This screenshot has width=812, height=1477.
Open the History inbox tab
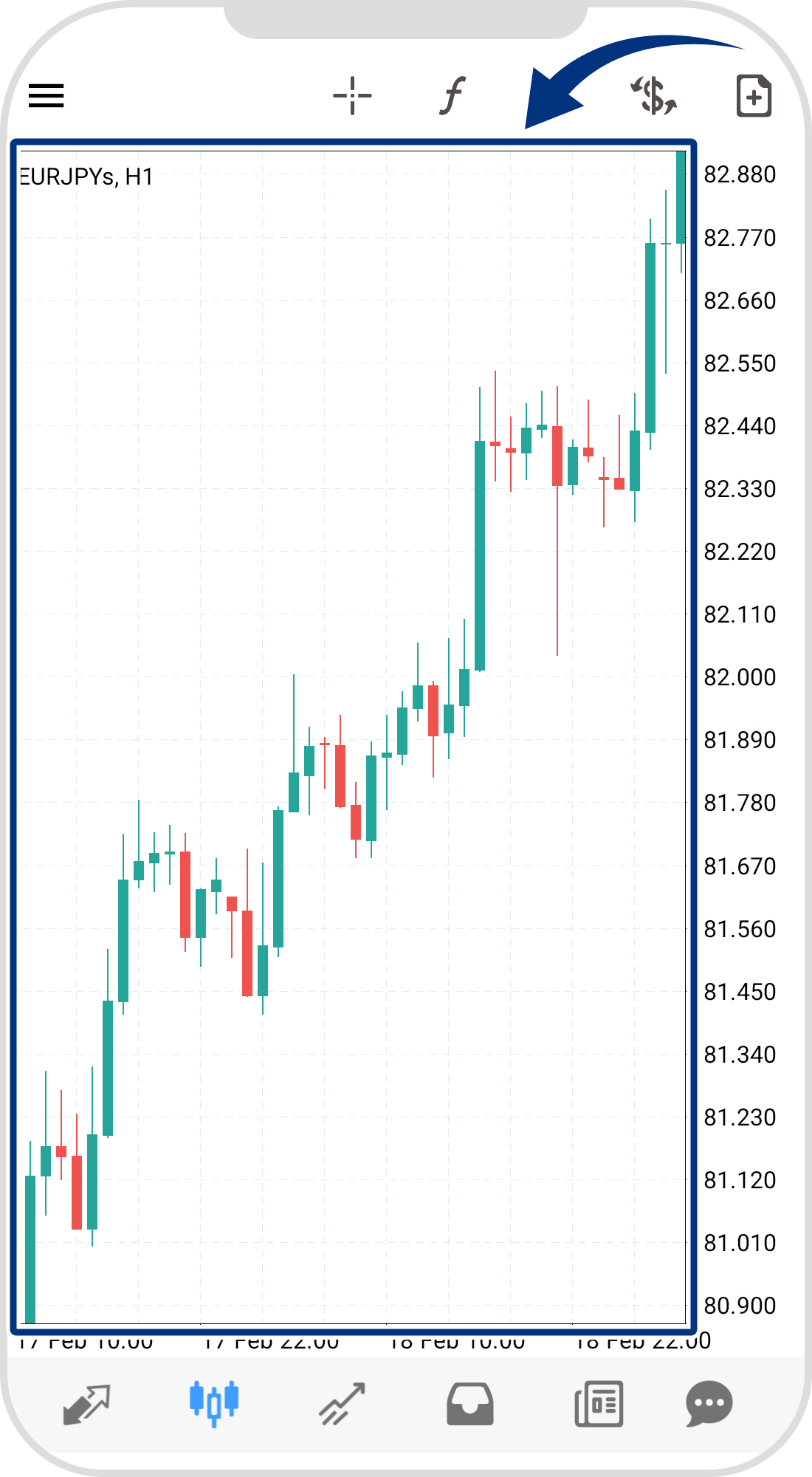[470, 1404]
